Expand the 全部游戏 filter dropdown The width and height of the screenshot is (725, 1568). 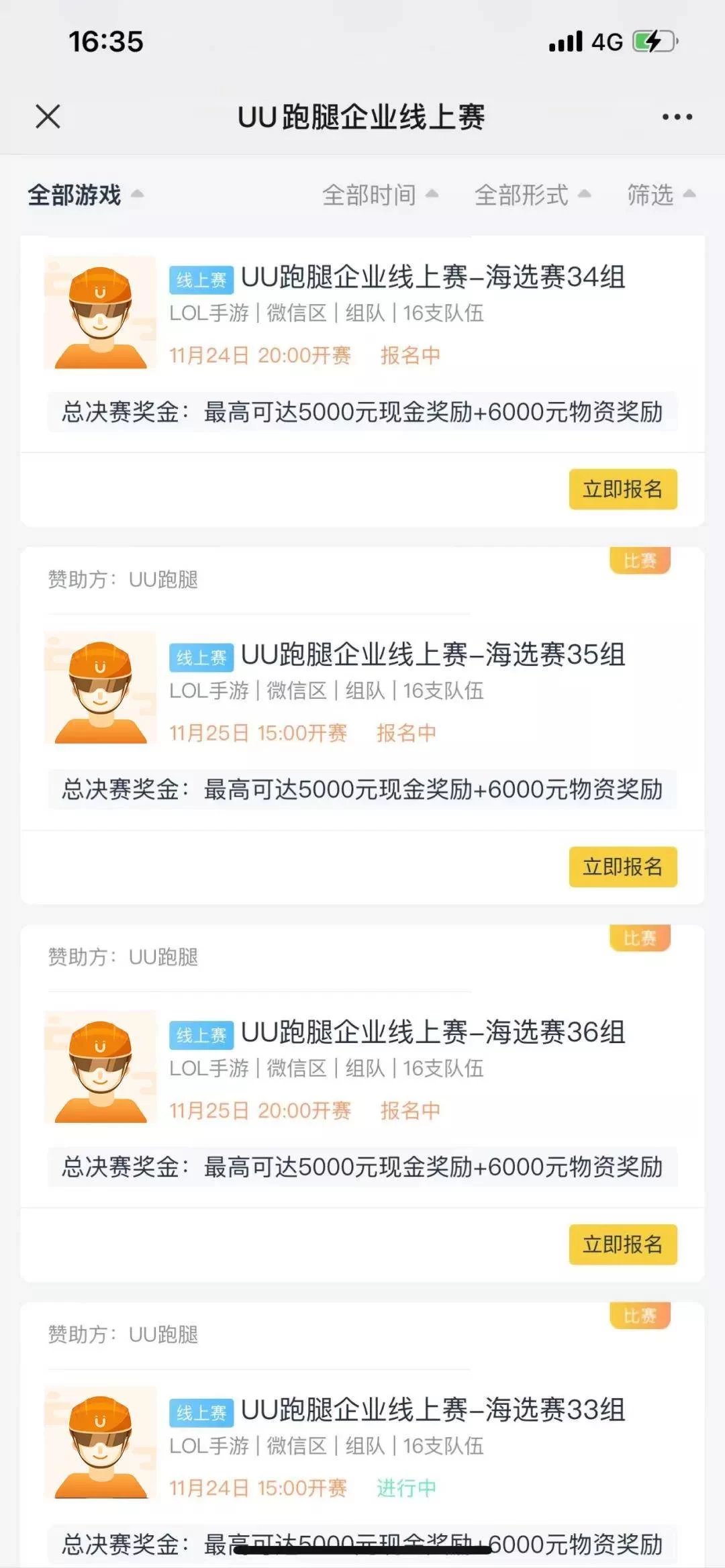click(x=85, y=195)
